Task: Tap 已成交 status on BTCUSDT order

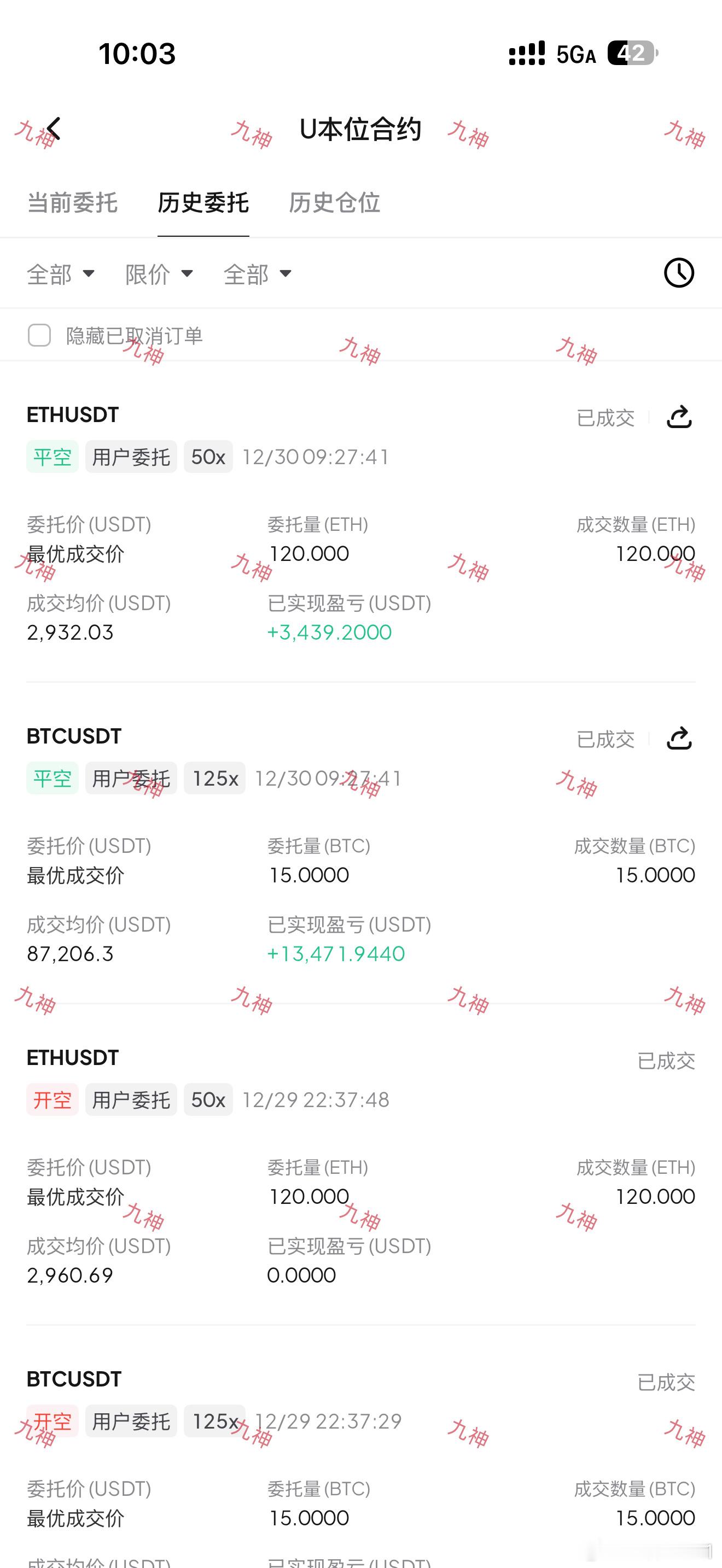Action: [x=605, y=739]
